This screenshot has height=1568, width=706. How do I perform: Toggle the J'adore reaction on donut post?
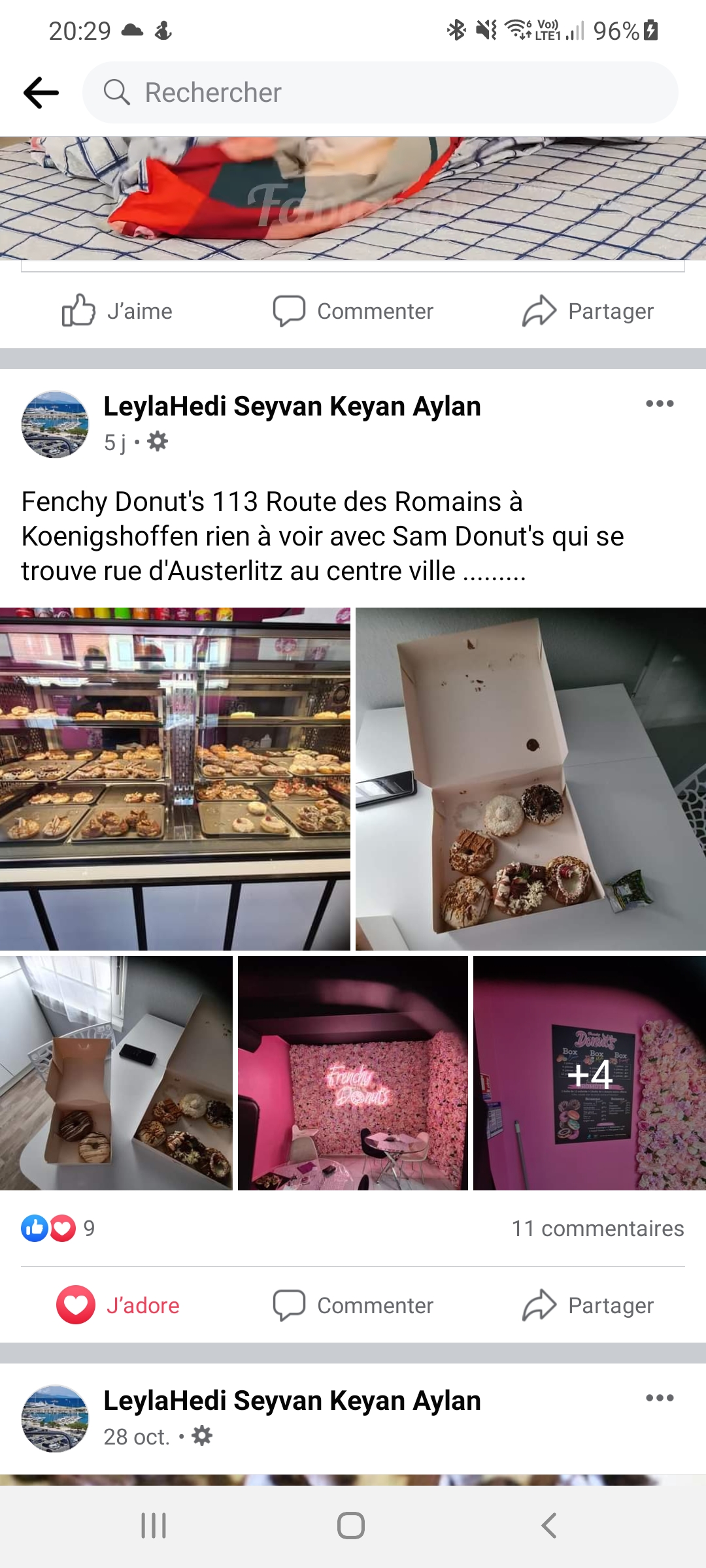point(118,1305)
